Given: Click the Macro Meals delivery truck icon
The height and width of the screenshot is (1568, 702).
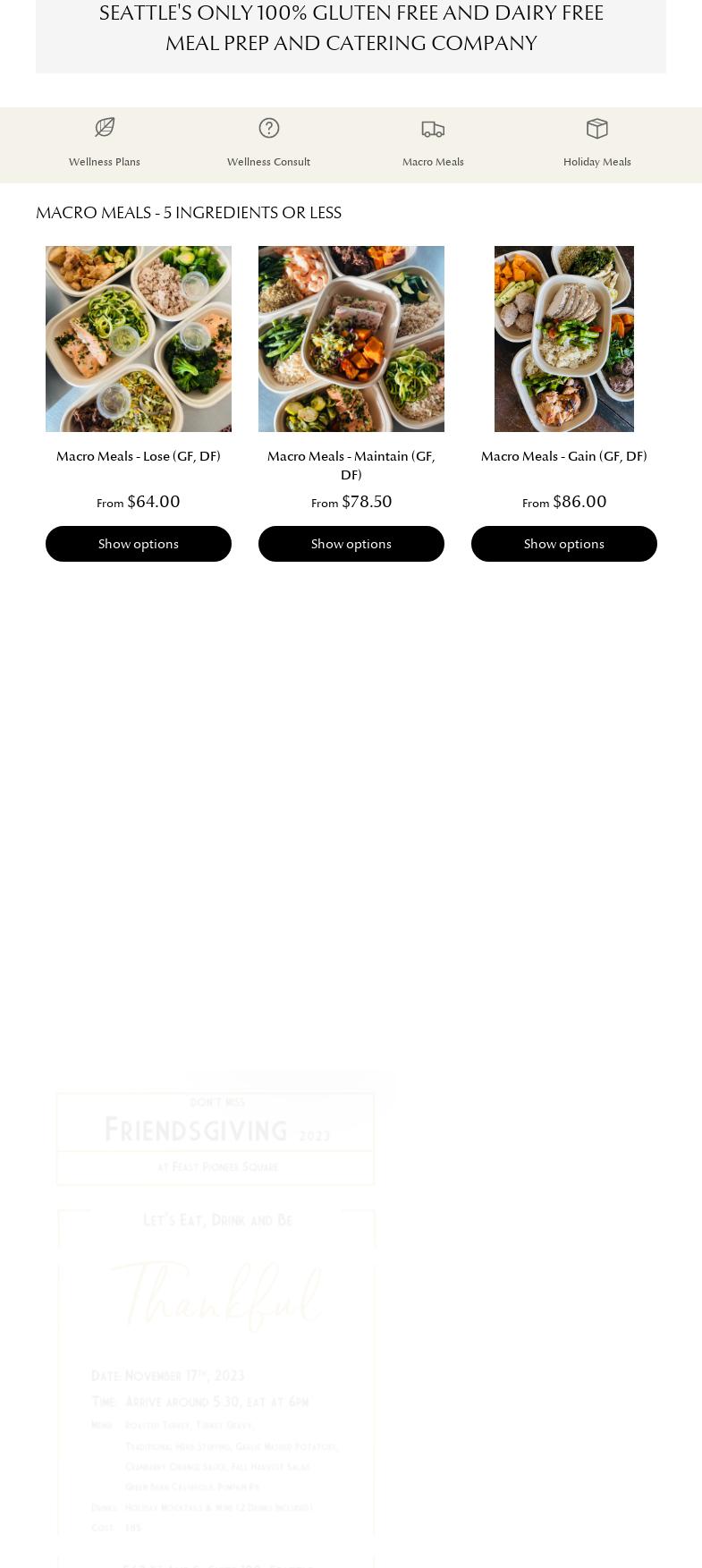Looking at the screenshot, I should point(433,128).
